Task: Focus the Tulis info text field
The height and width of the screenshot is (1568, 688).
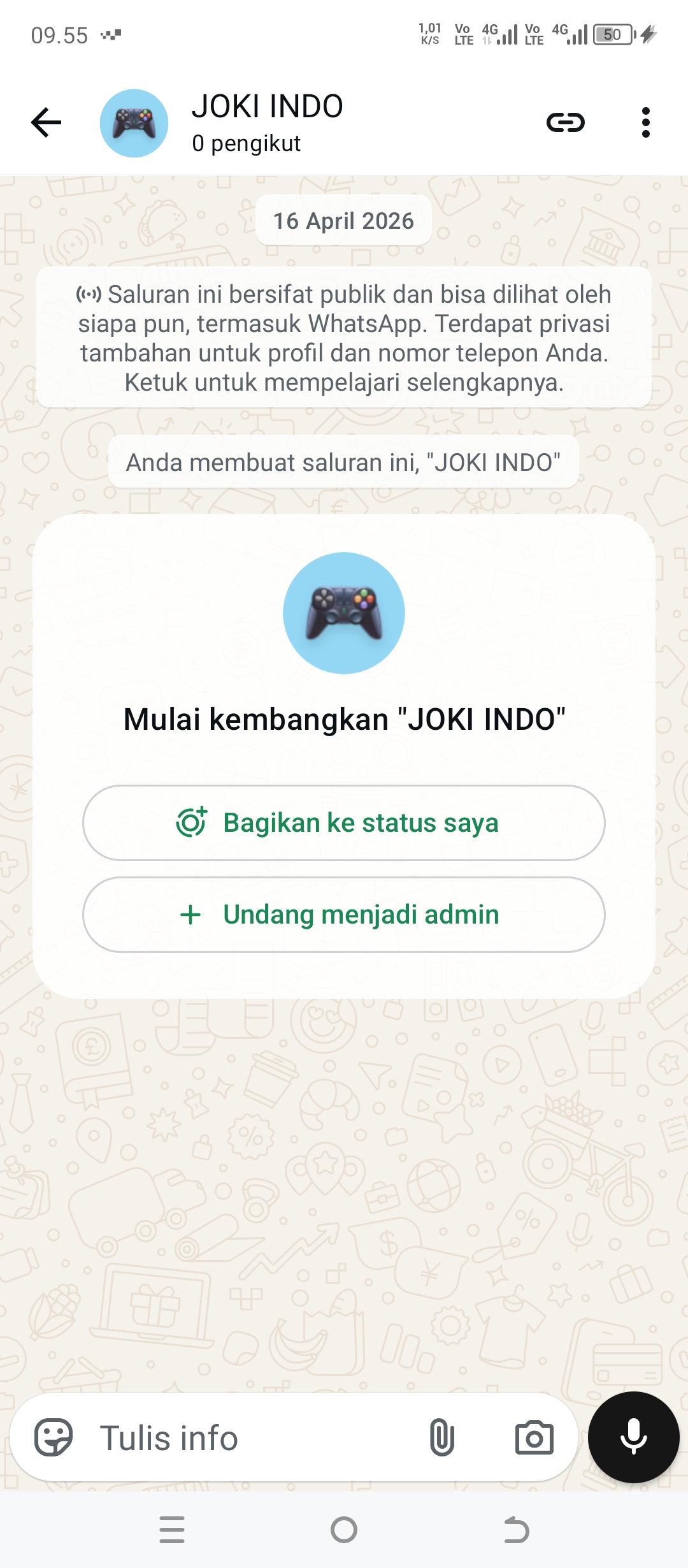Action: click(255, 1437)
